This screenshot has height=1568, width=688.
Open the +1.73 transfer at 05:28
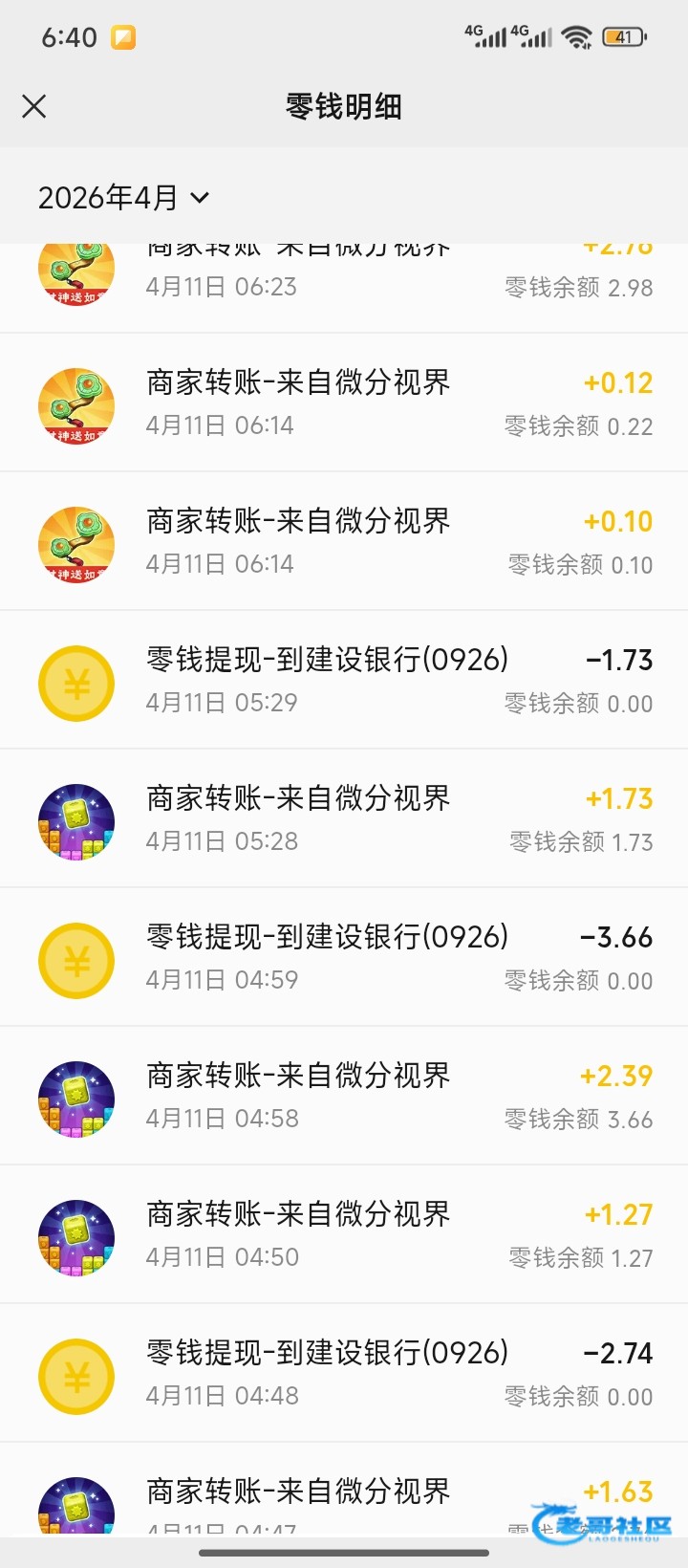344,818
